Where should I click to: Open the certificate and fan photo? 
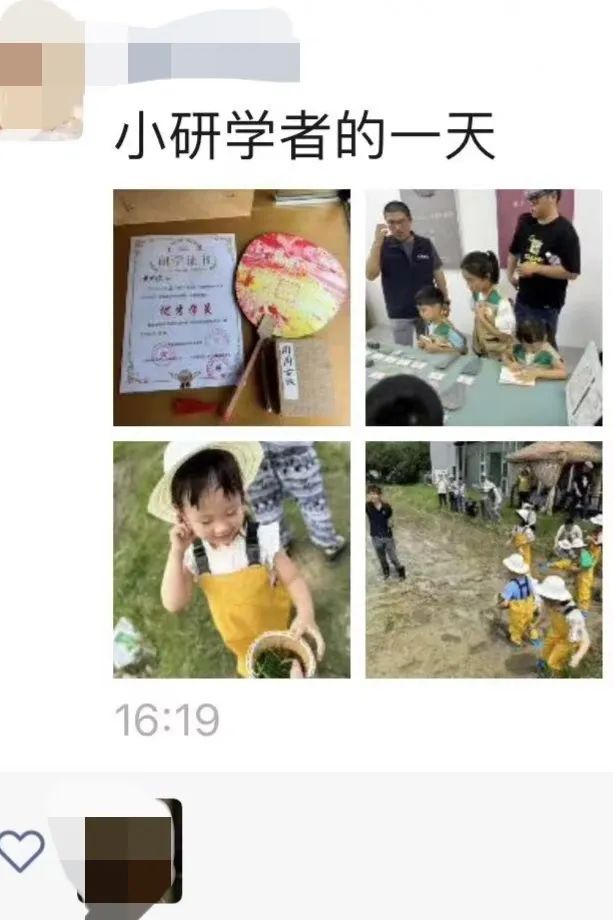[x=231, y=308]
